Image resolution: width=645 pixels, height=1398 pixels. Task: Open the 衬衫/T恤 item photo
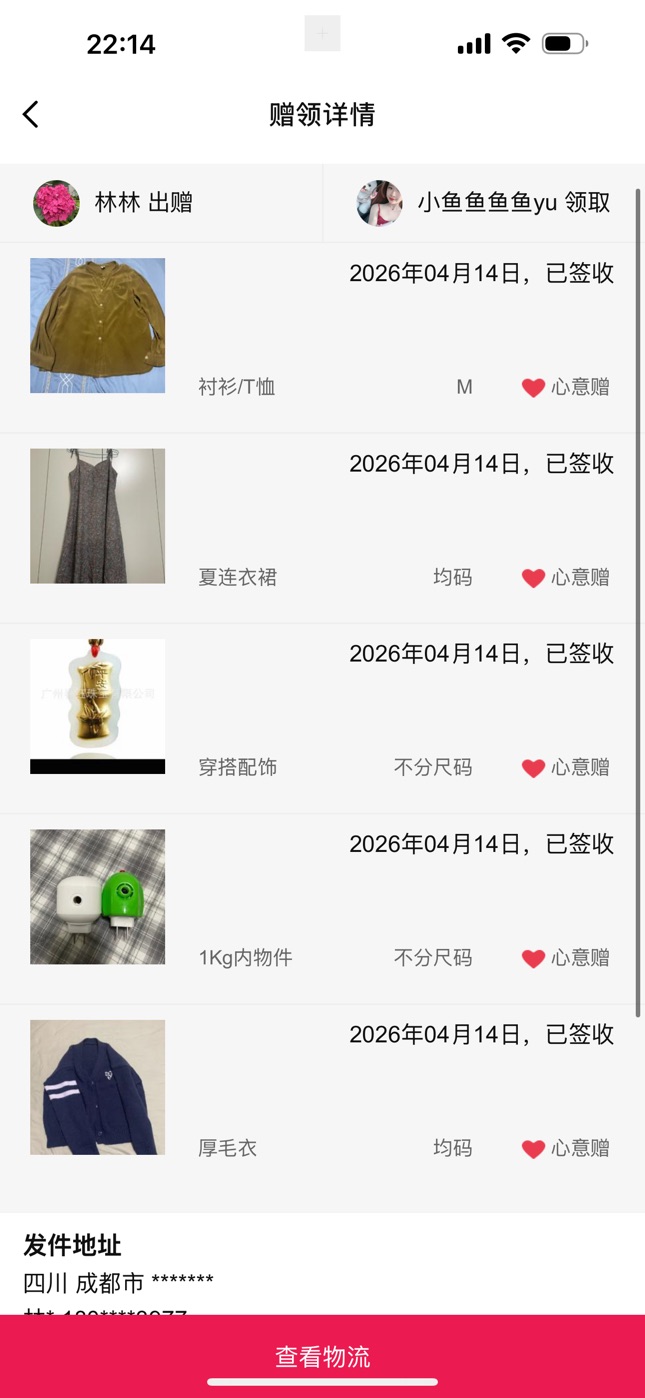[97, 325]
